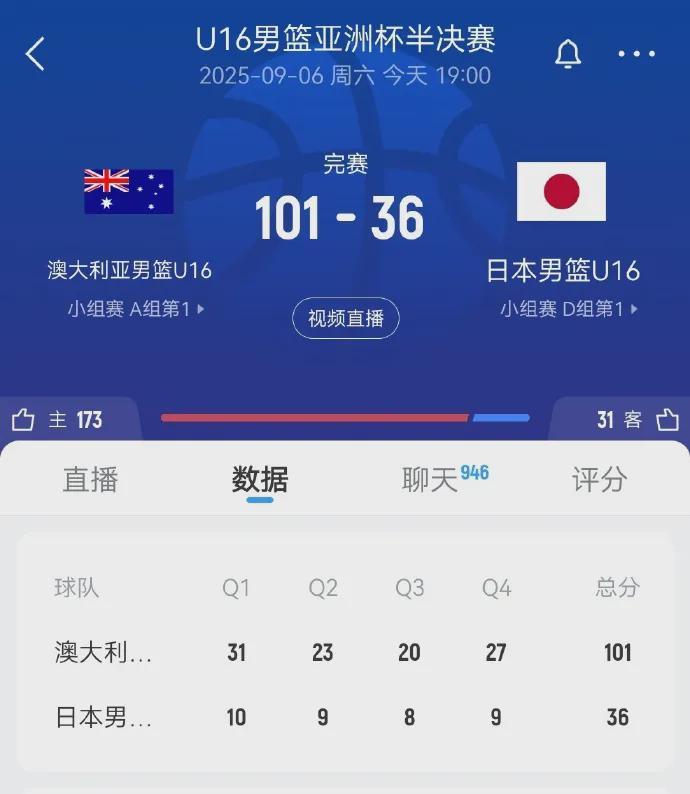
Task: Open the three-dot overflow menu
Action: coord(637,54)
